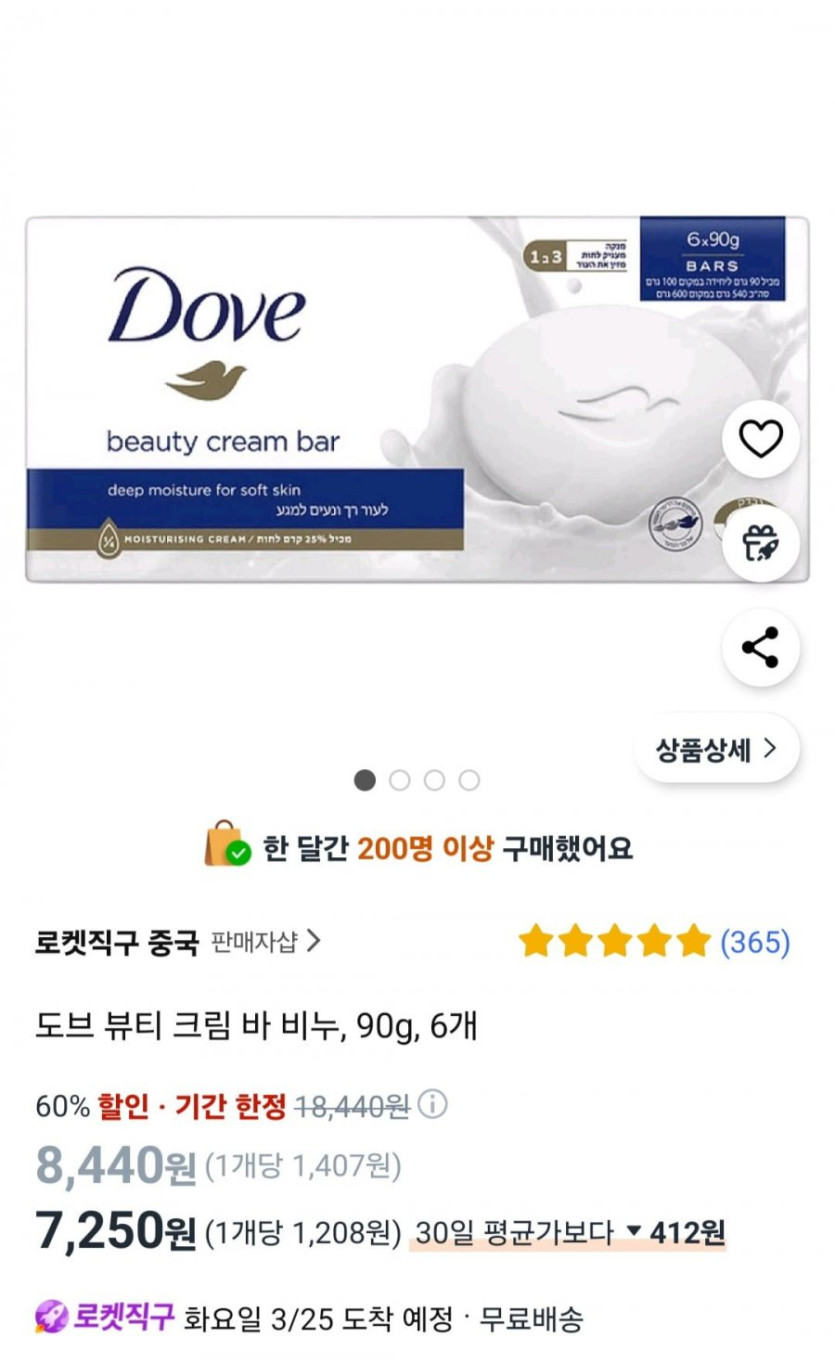
Task: View the 365 customer reviews
Action: pyautogui.click(x=755, y=941)
